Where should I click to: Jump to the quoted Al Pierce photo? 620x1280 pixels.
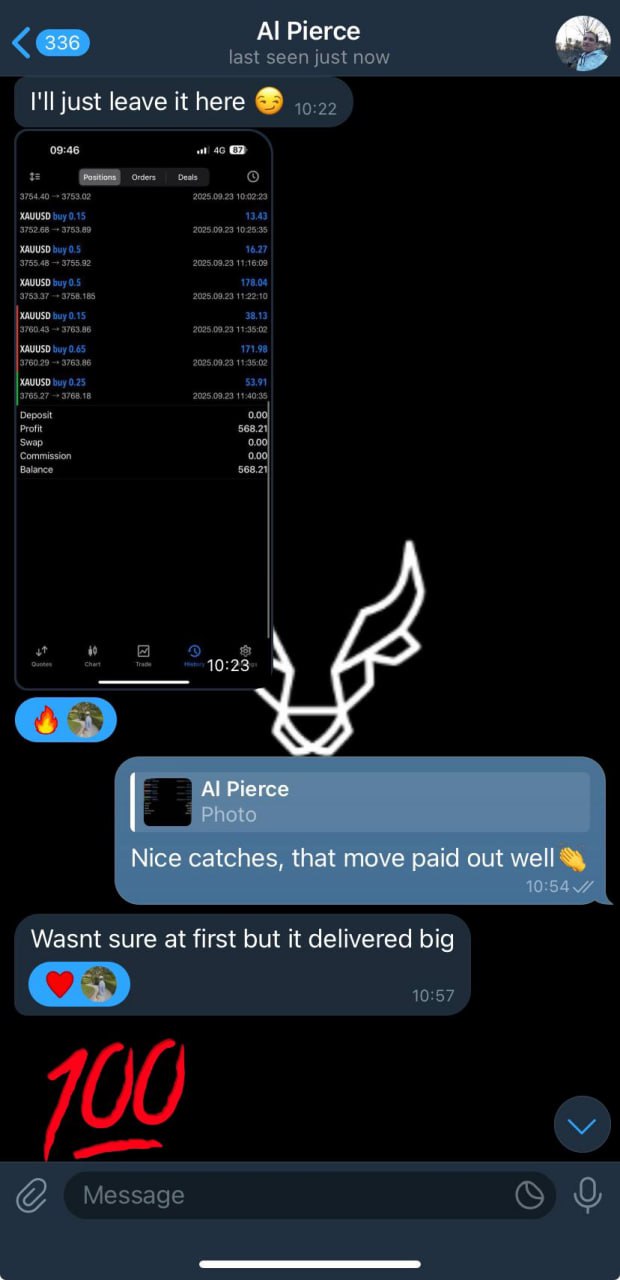(x=360, y=802)
